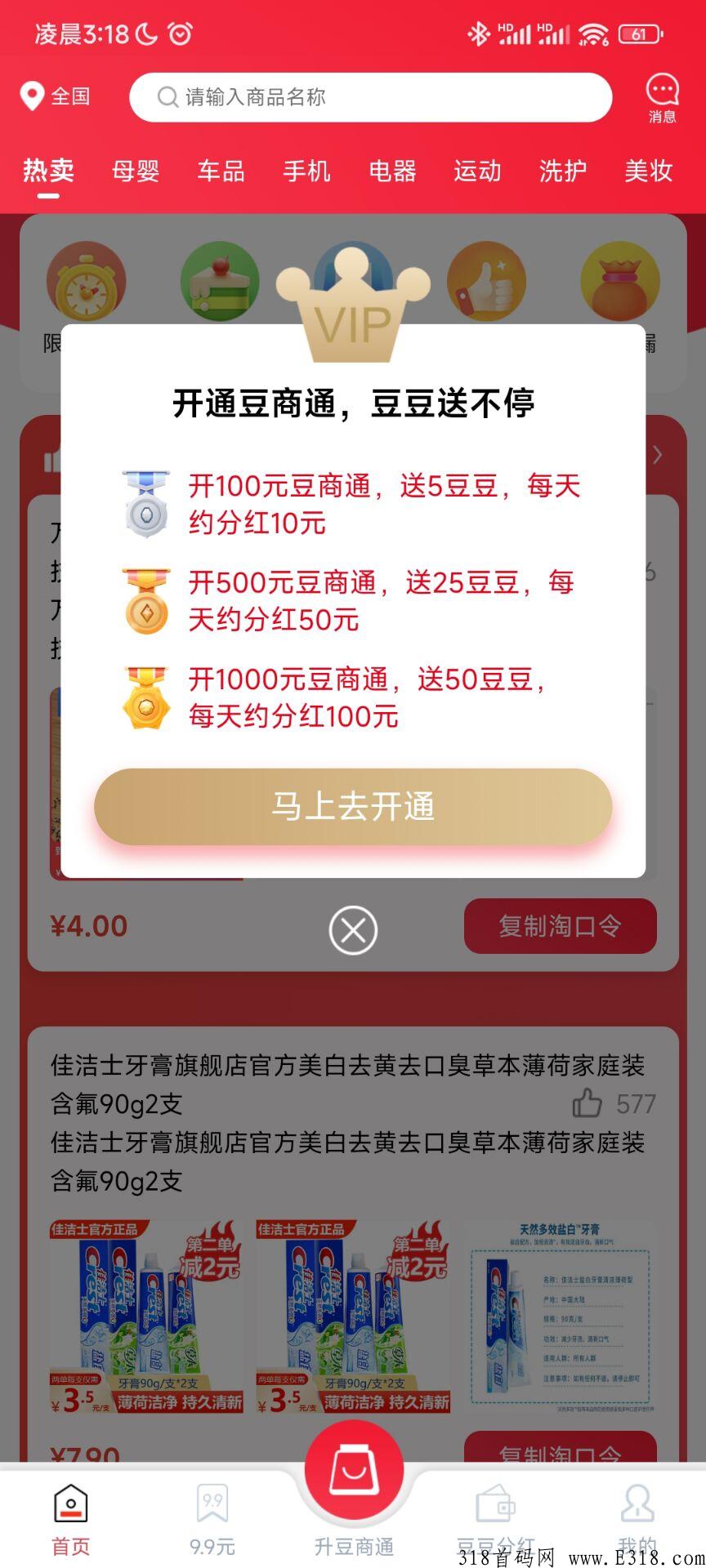Click the thumbs-up recommendation icon
706x1568 pixels.
[x=486, y=281]
